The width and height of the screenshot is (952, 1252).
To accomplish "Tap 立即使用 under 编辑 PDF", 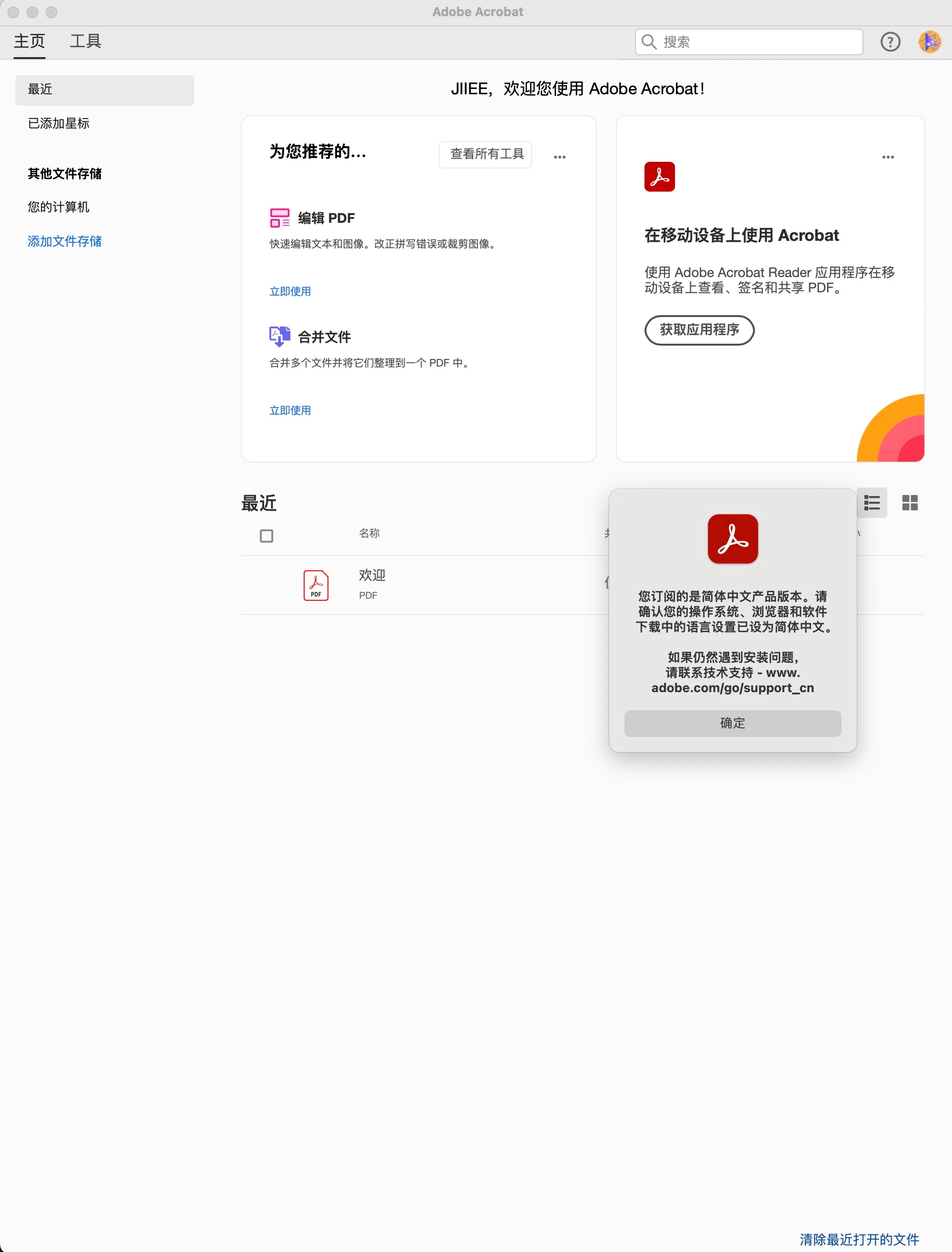I will [289, 291].
